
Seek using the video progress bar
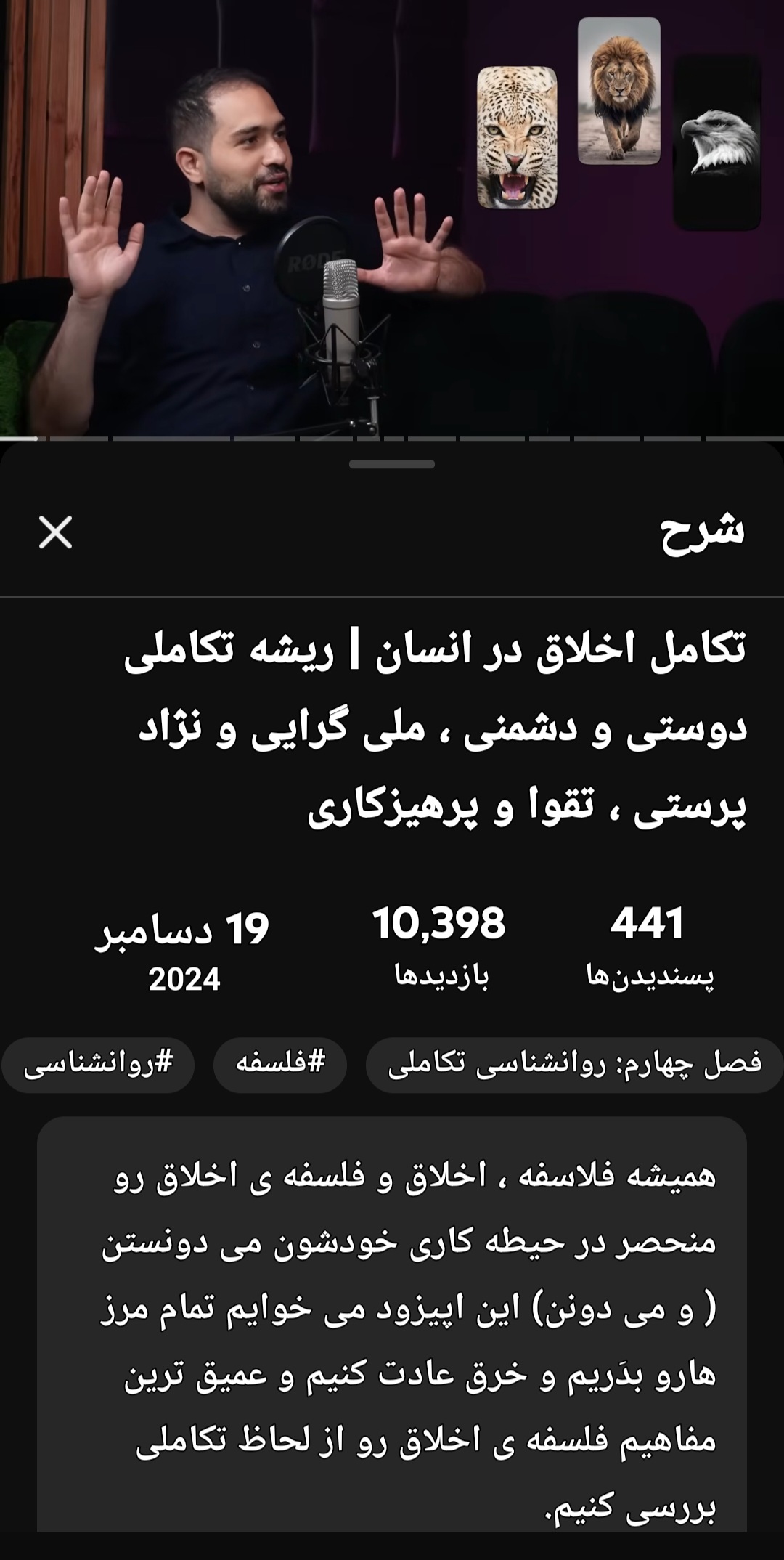[x=392, y=438]
